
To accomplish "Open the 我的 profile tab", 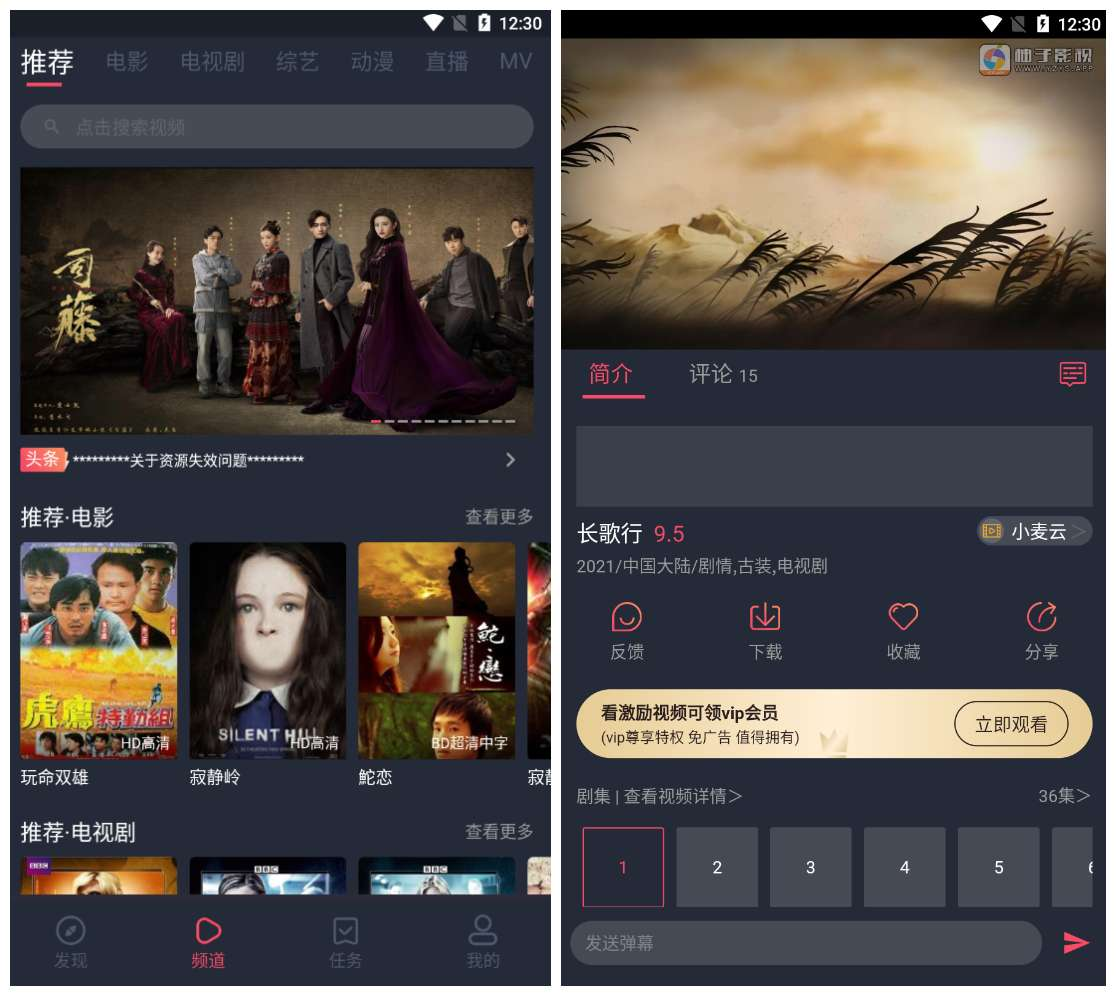I will click(482, 942).
